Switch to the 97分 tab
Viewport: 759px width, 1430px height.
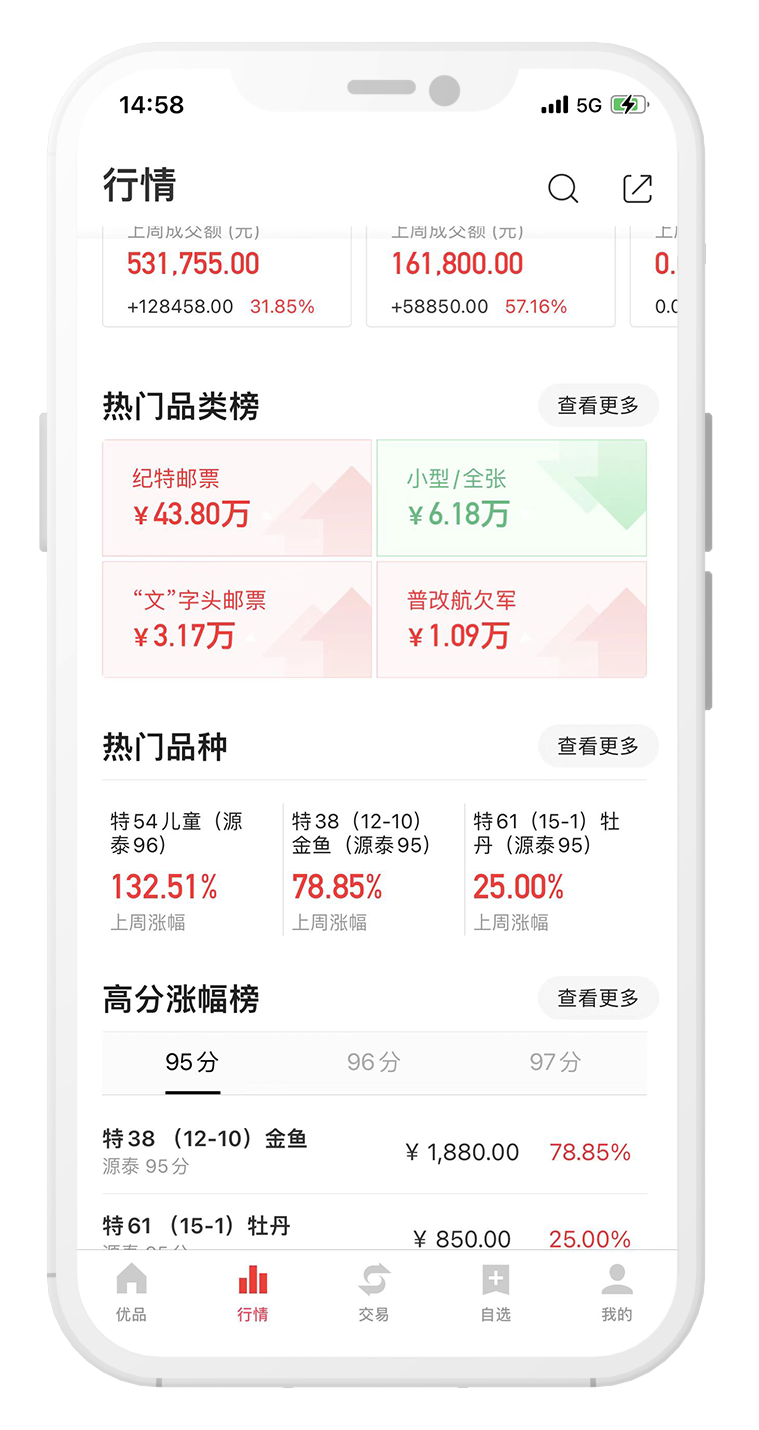point(555,1062)
